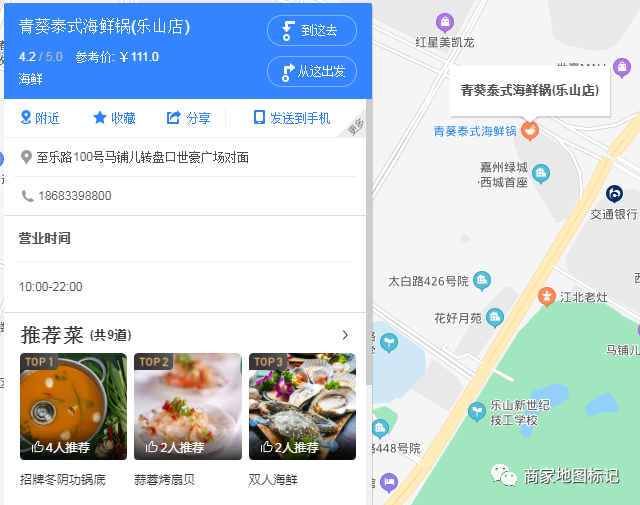Tap the 青葵泰式海鲜锅 map pin

[x=530, y=130]
